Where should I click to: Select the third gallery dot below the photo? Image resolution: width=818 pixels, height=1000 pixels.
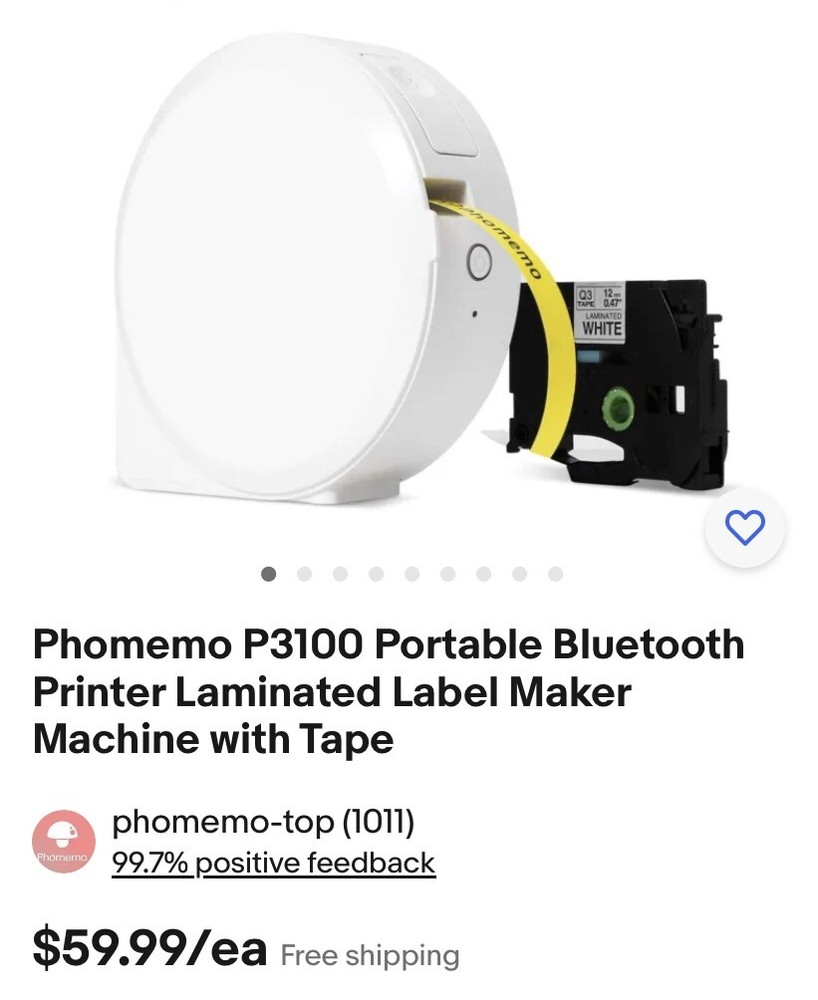coord(340,573)
